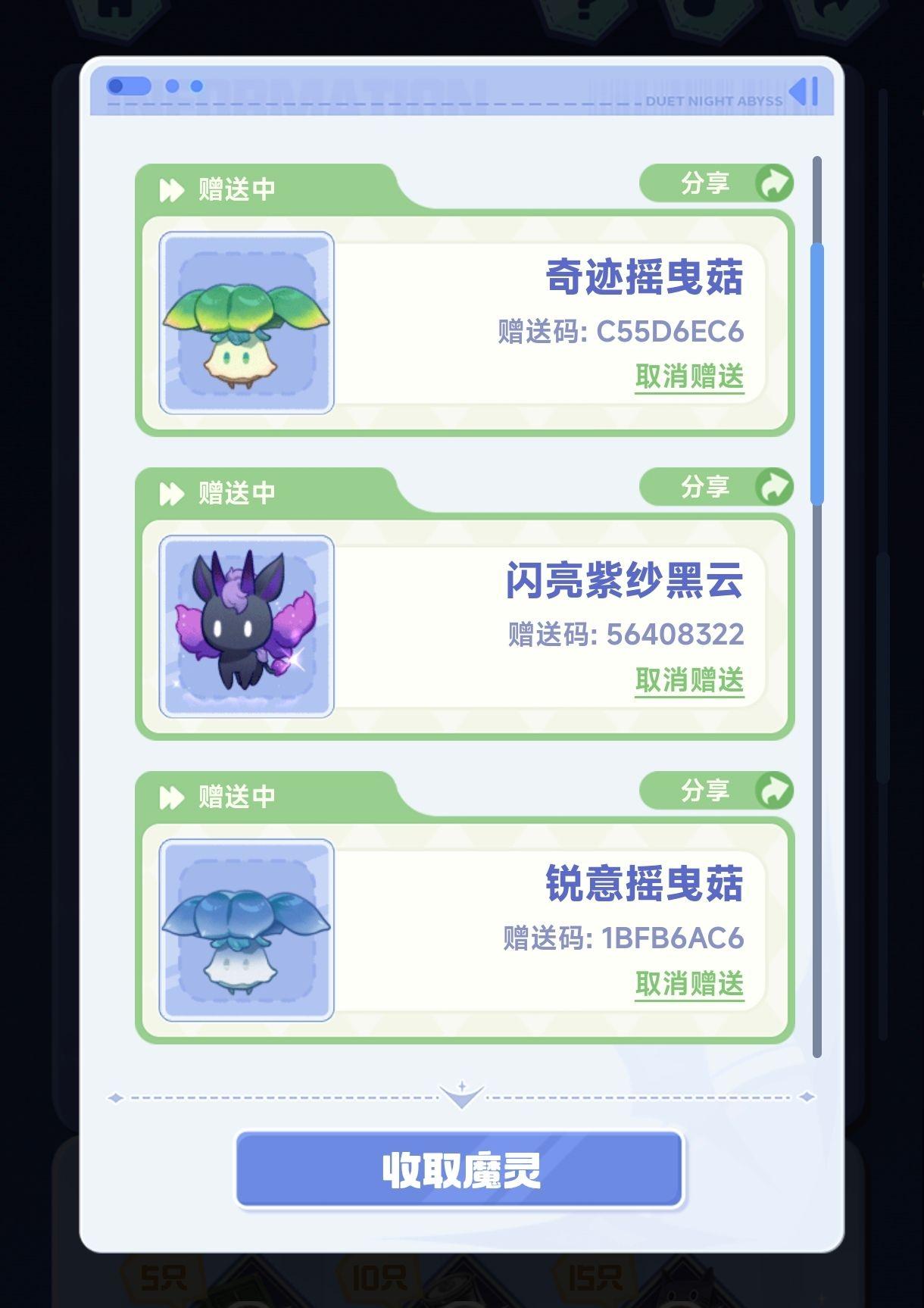Share the 奇迹摇曳菇 gift

(x=716, y=183)
